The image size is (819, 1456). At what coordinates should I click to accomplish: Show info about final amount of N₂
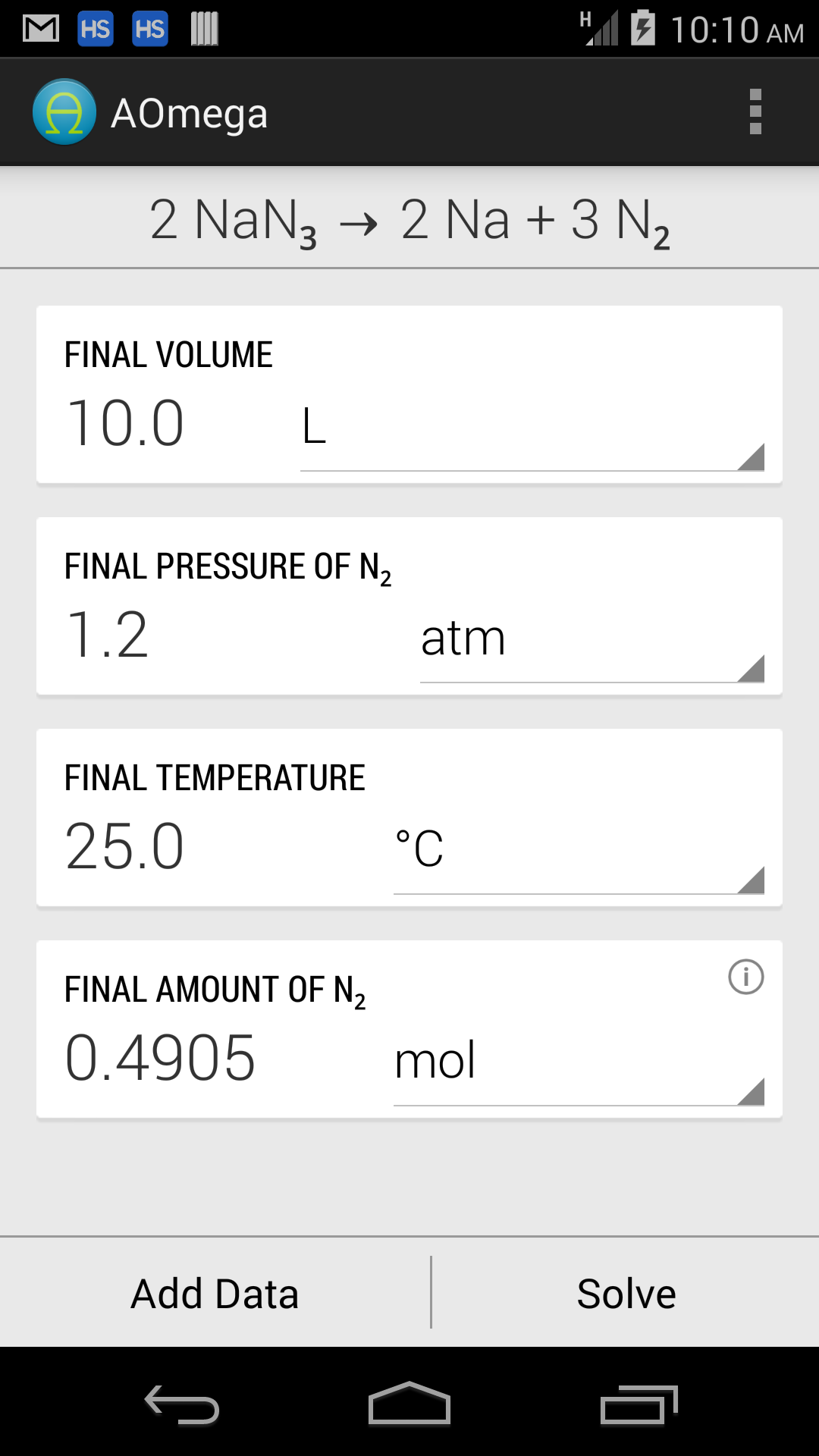click(745, 977)
